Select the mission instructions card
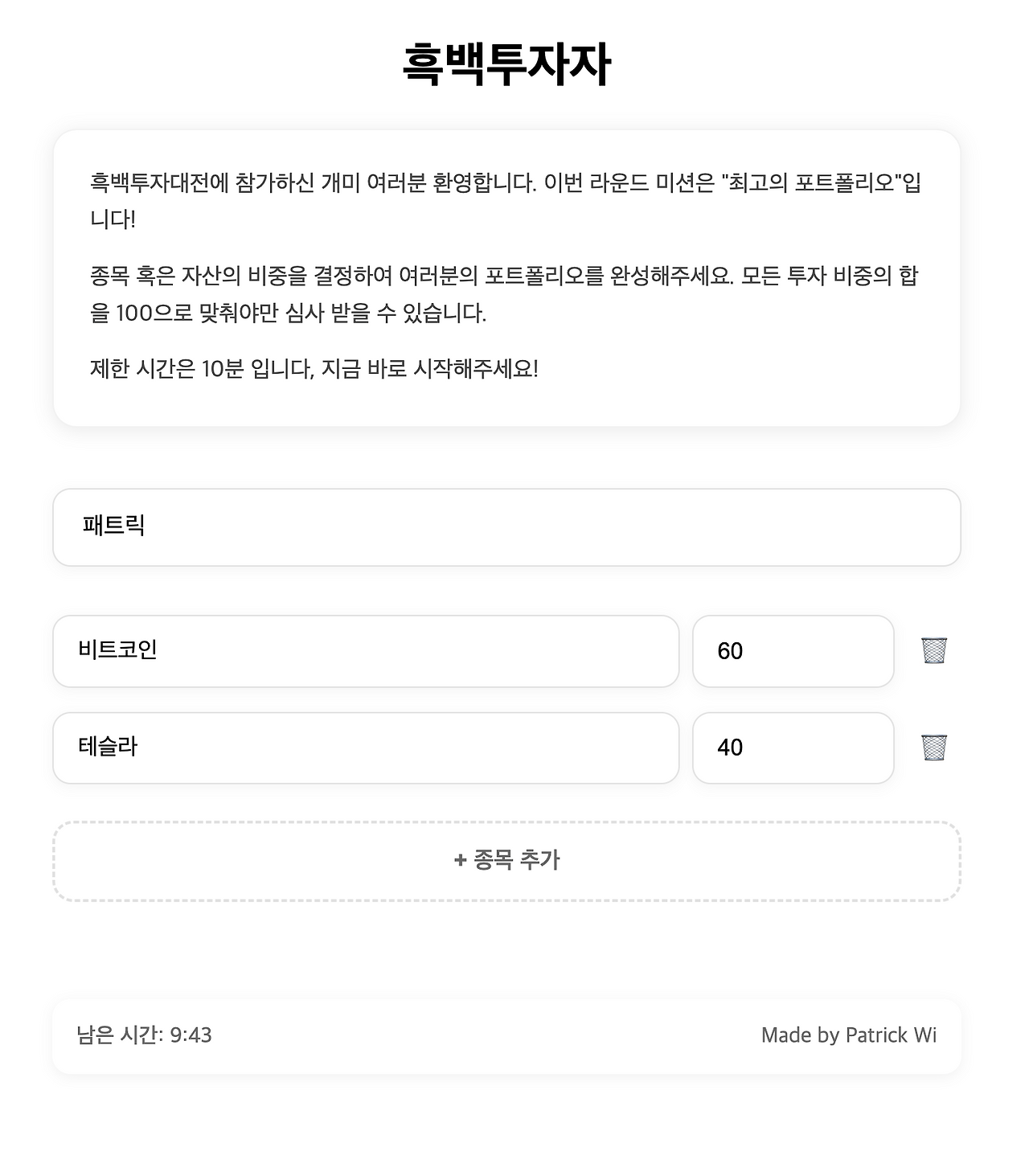The image size is (1029, 1176). tap(507, 277)
